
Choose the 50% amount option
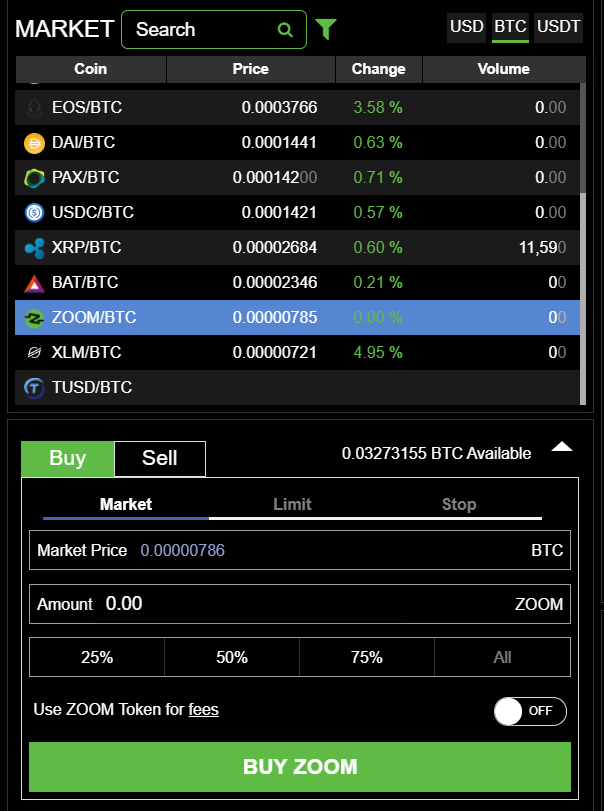[232, 657]
